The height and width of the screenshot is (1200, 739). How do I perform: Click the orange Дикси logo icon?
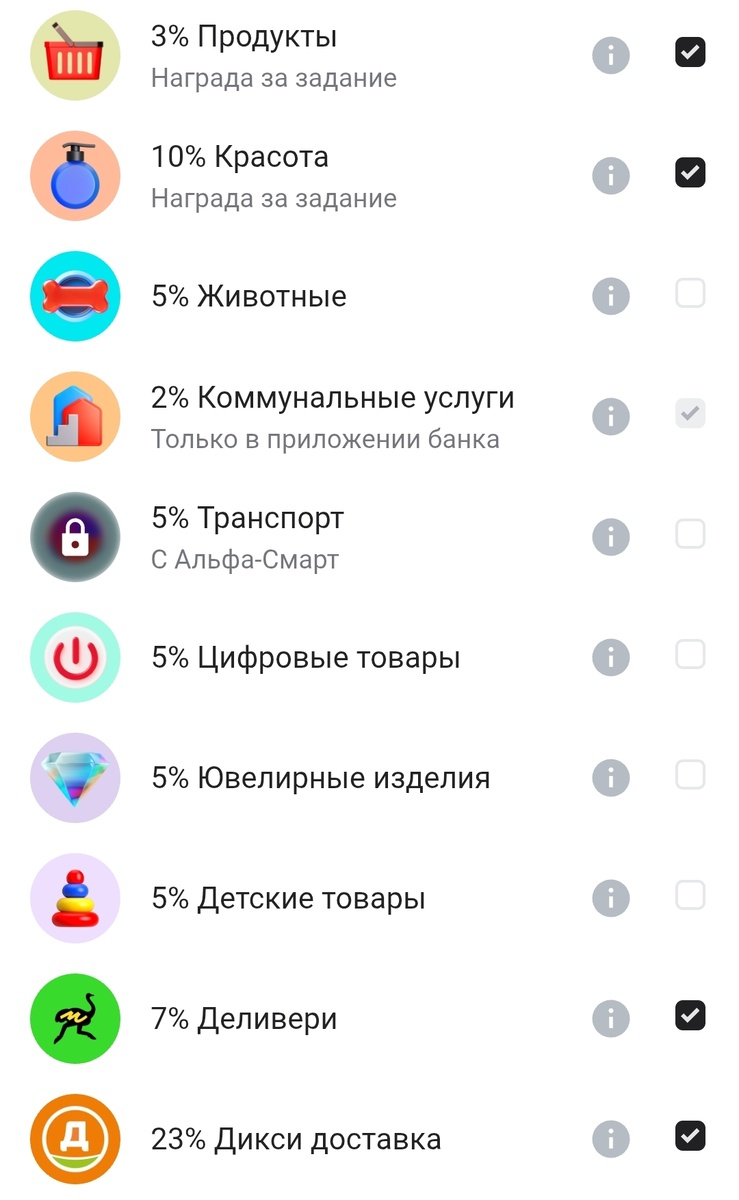click(x=75, y=1138)
